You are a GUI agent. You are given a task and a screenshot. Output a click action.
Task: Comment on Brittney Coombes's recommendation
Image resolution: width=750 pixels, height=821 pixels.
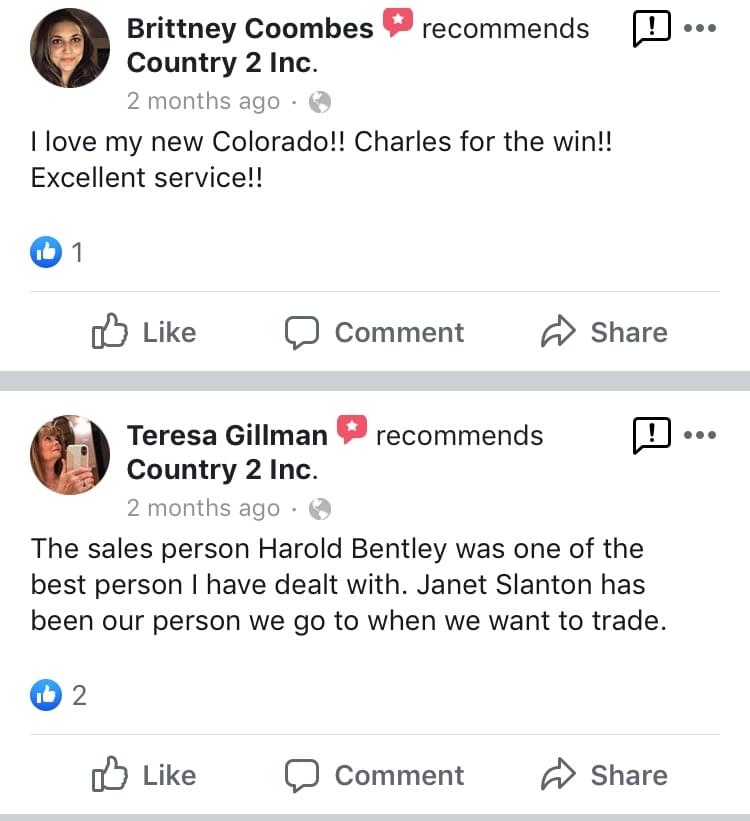tap(375, 332)
